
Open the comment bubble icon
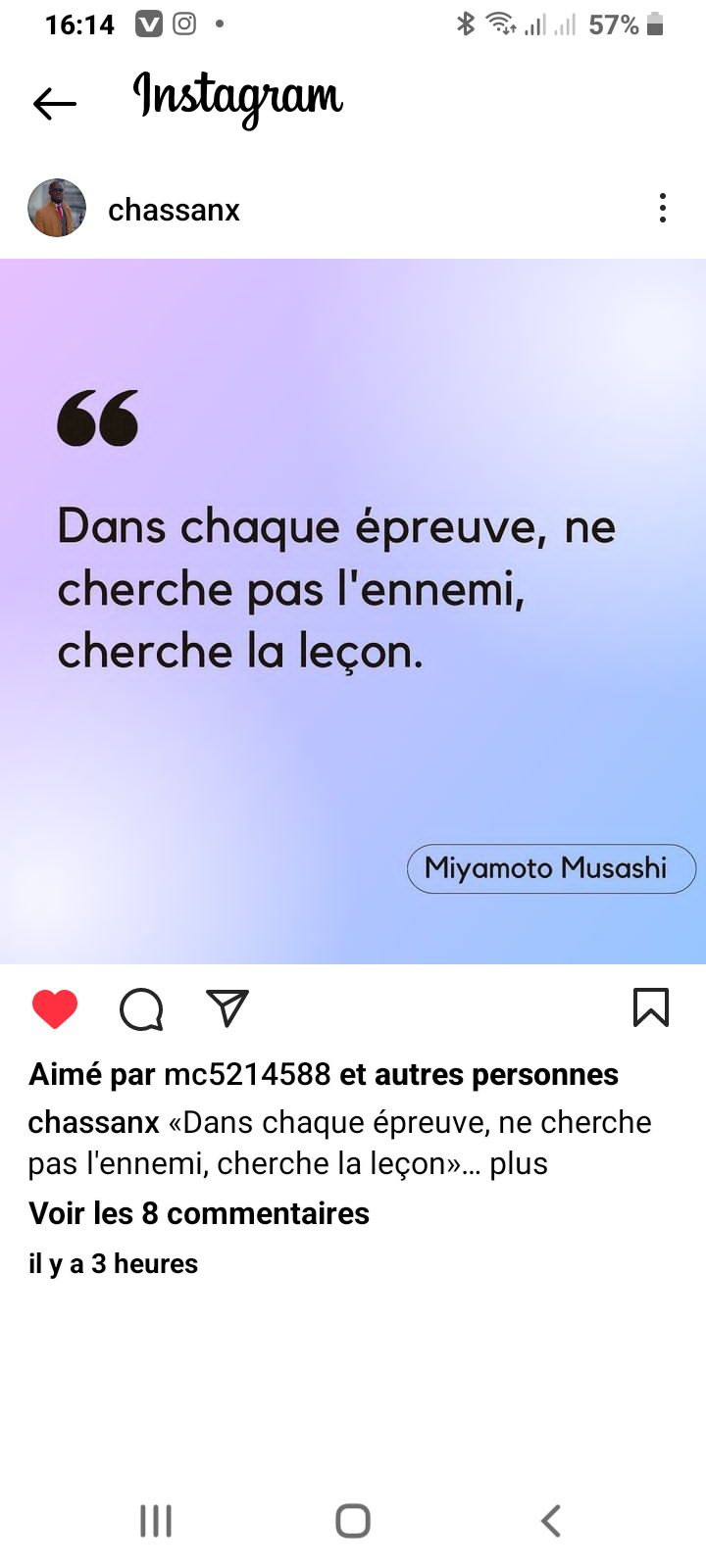141,1008
